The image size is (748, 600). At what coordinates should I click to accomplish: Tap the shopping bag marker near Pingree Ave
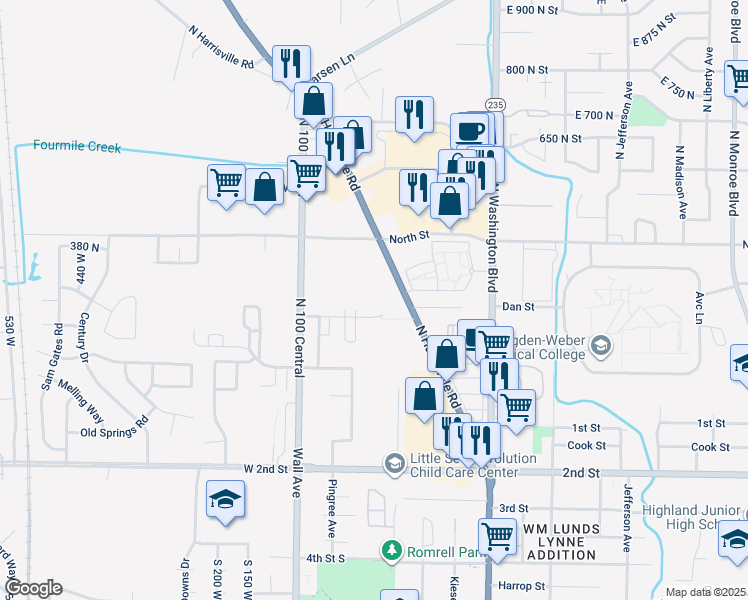pyautogui.click(x=424, y=395)
